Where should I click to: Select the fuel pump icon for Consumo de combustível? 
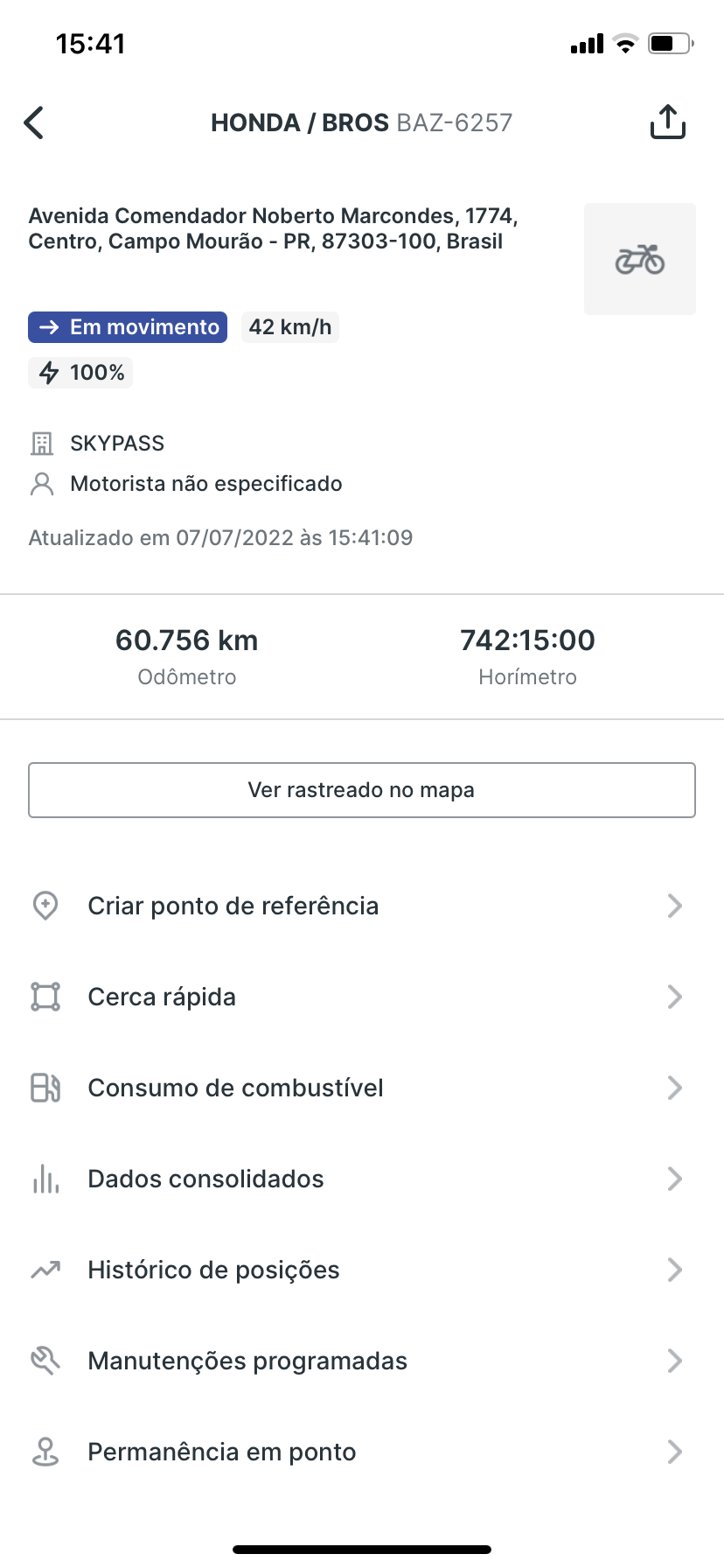(45, 1087)
